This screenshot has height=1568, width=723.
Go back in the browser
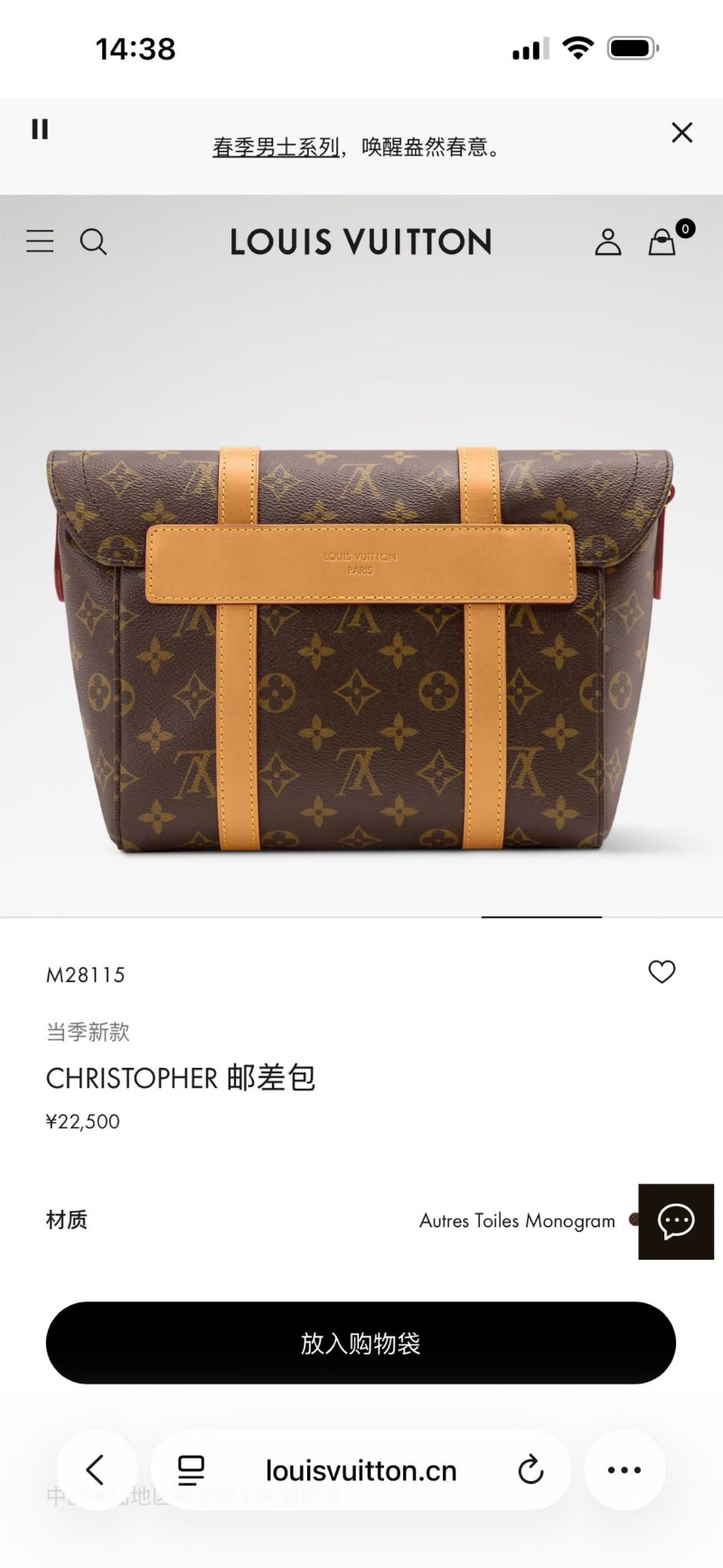[96, 1470]
